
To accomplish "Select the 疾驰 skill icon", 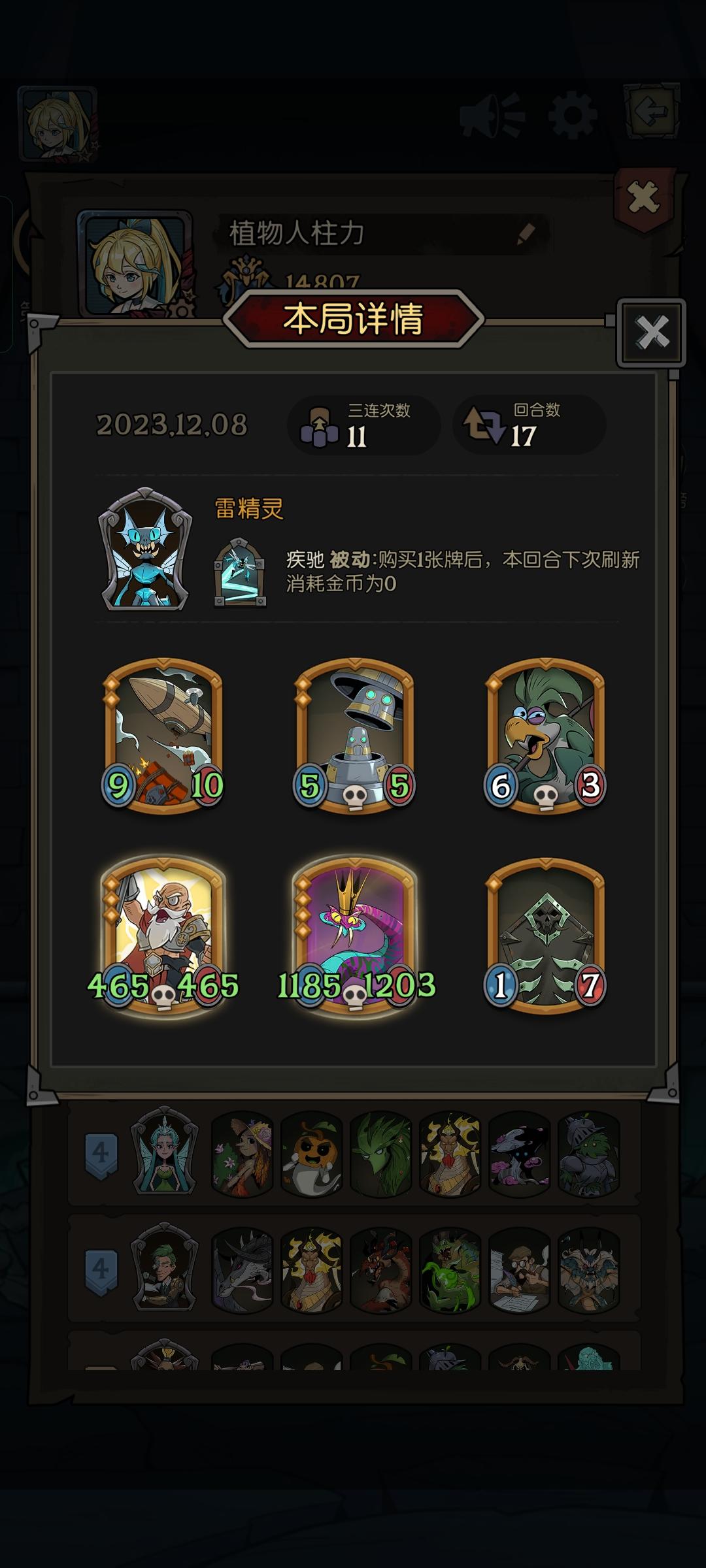I will point(241,570).
